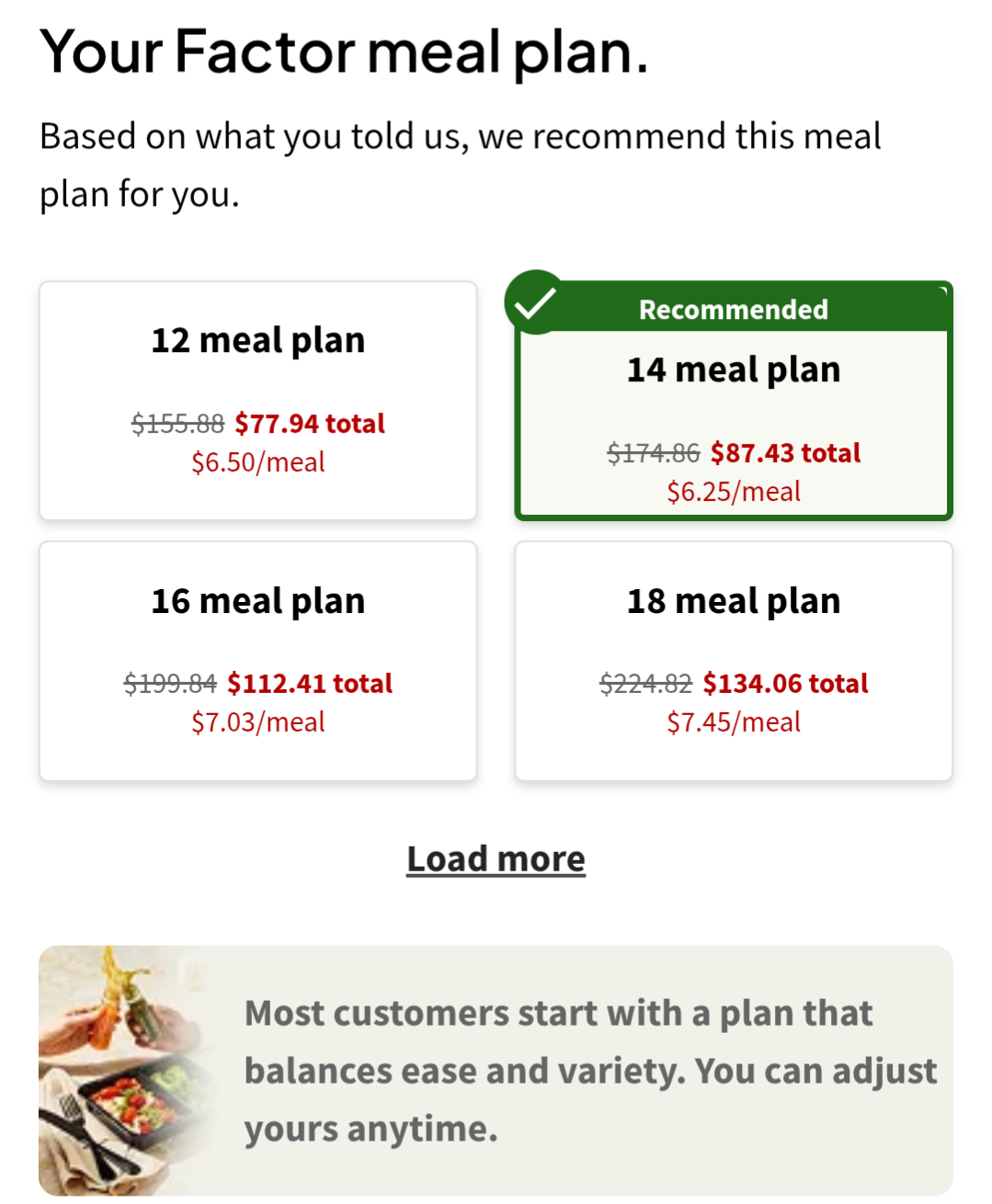This screenshot has width=992, height=1204.
Task: Select the 18 meal plan card
Action: pyautogui.click(x=733, y=661)
